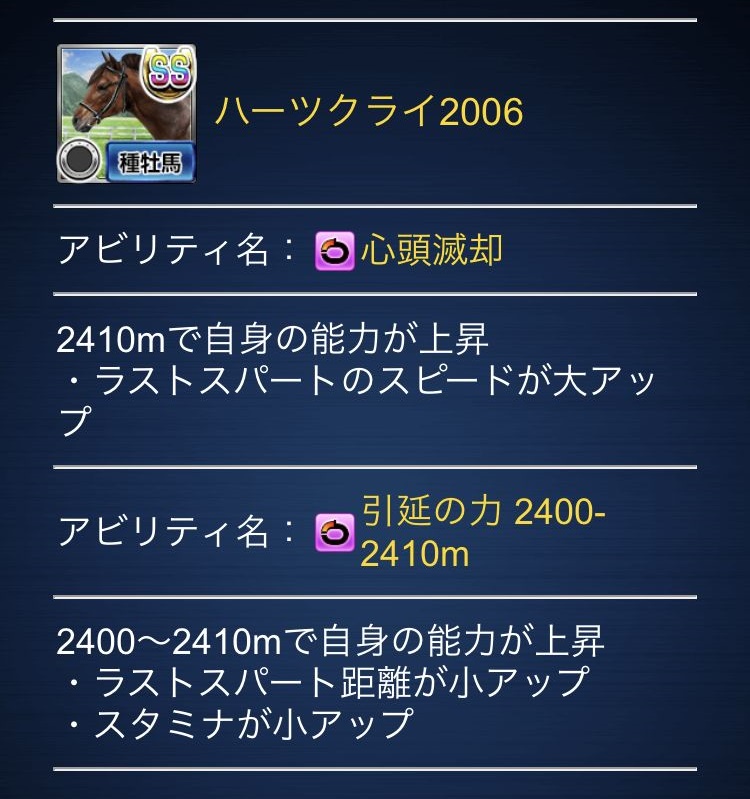This screenshot has width=750, height=799.
Task: Open the ハーツクライ2006 name link
Action: pyautogui.click(x=368, y=112)
